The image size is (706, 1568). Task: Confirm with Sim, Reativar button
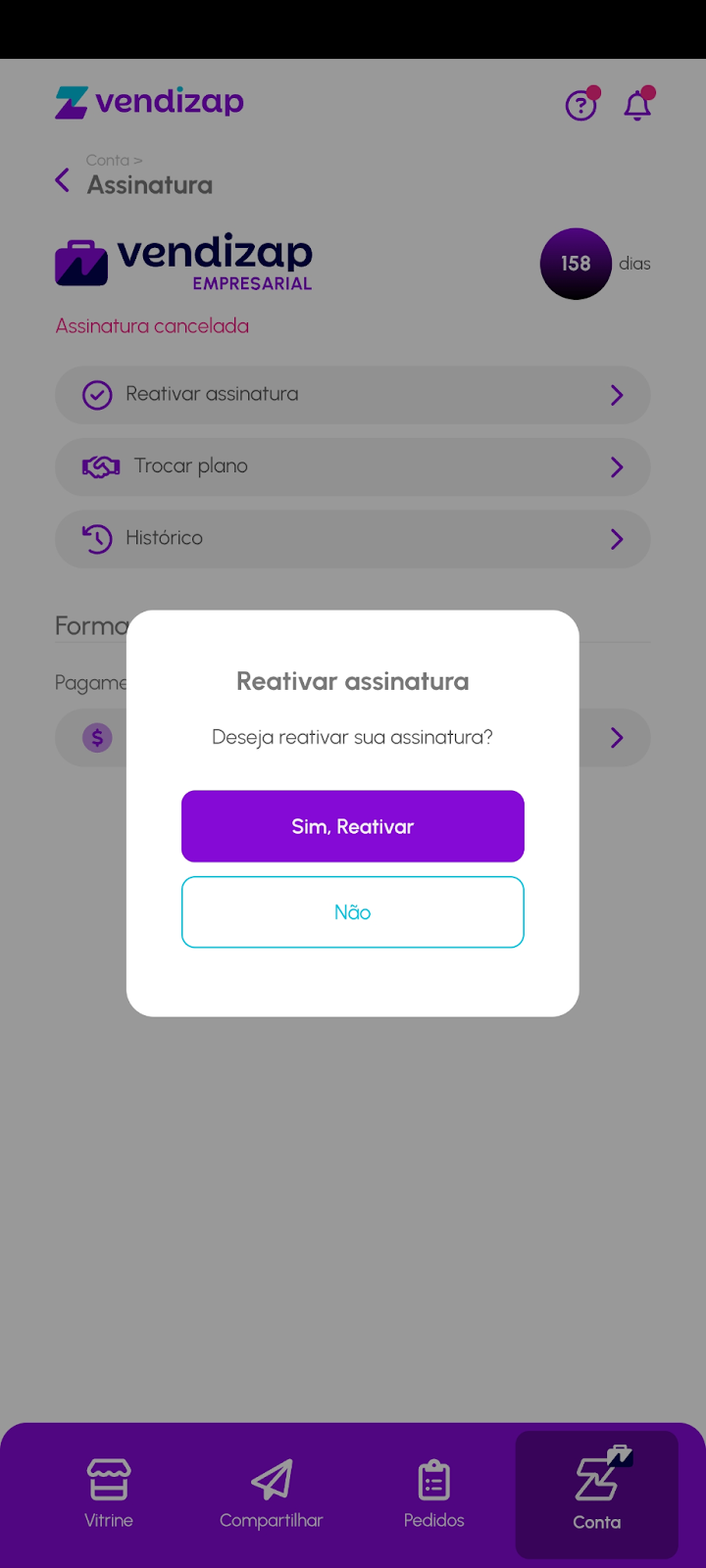[352, 826]
